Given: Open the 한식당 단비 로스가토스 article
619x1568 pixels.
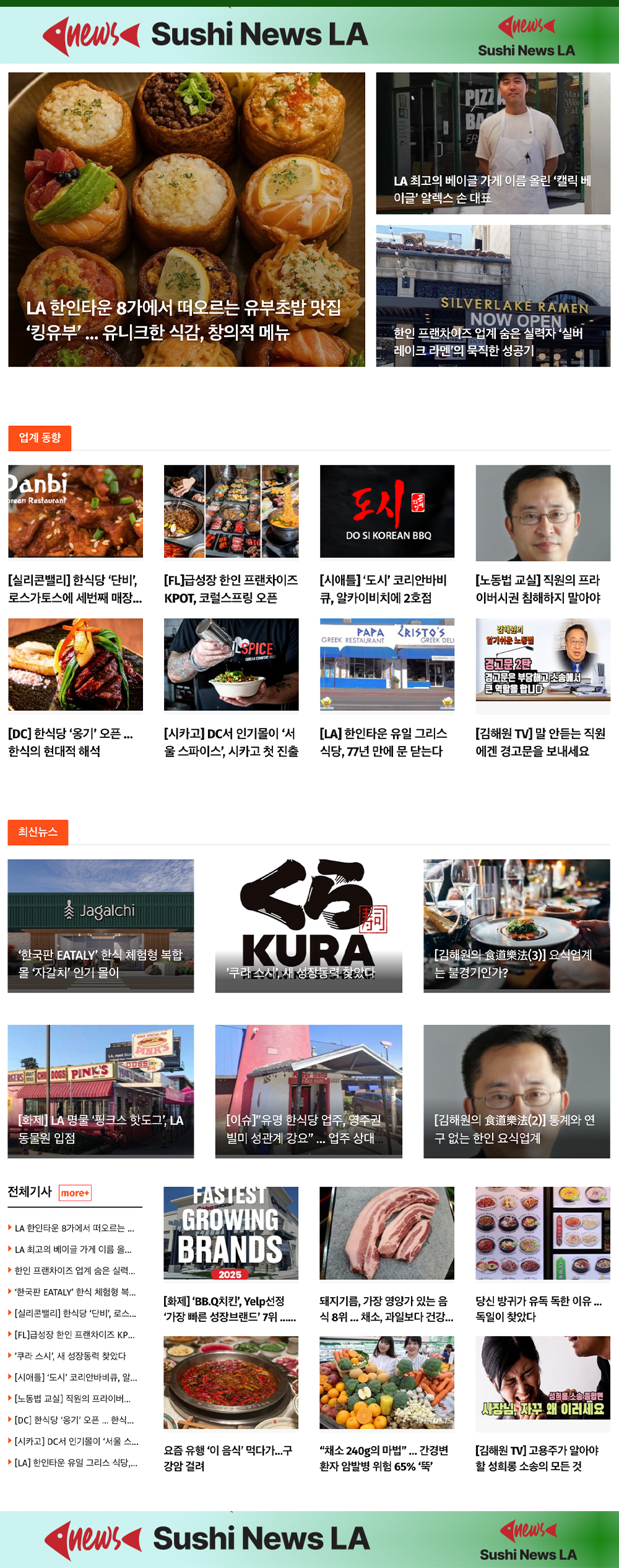Looking at the screenshot, I should tap(75, 589).
